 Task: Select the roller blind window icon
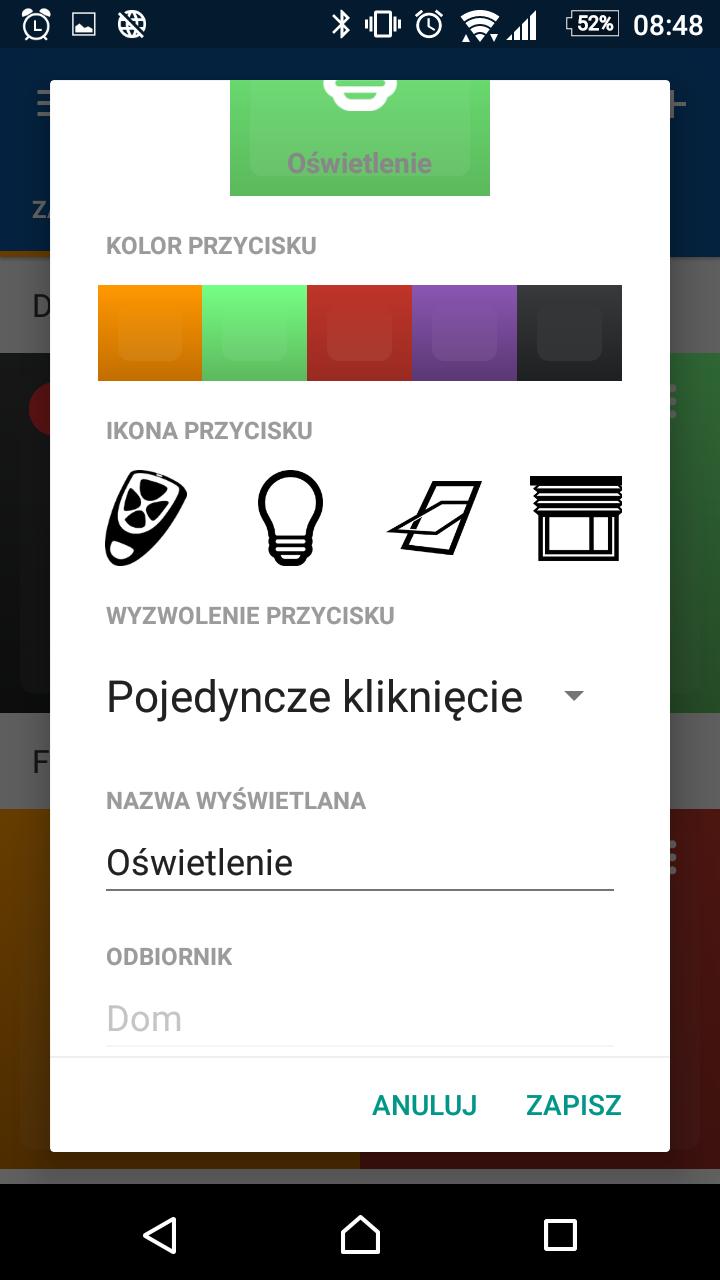576,518
